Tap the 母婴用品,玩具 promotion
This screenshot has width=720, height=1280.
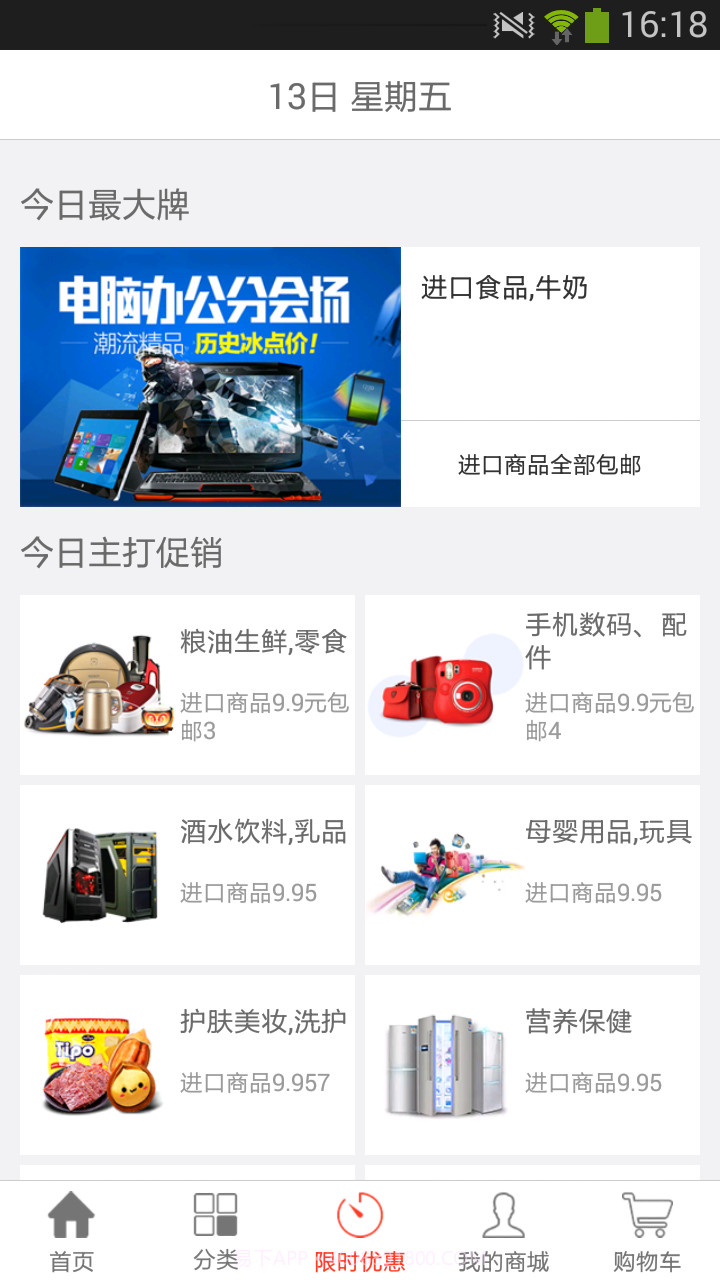coord(531,874)
